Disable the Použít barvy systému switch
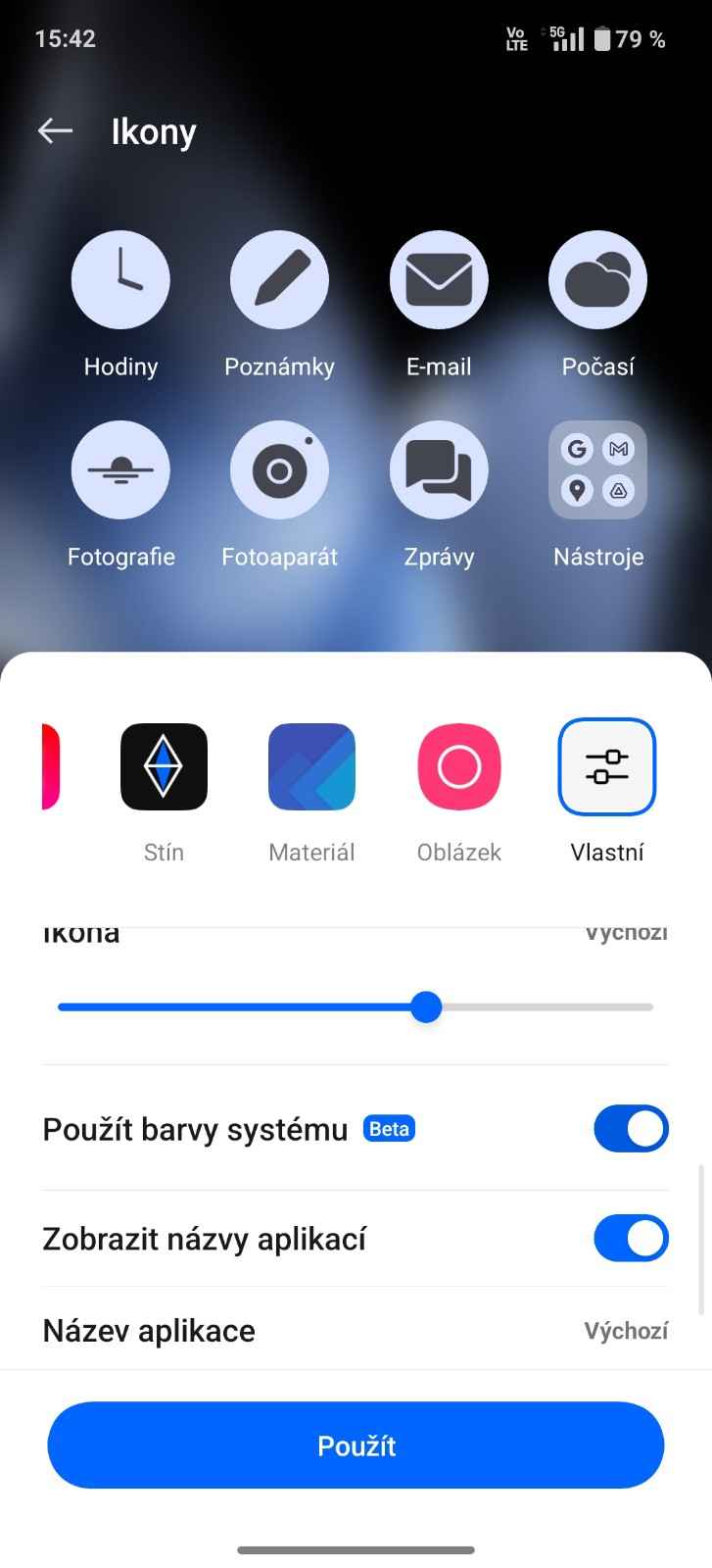This screenshot has height=1568, width=712. coord(631,1129)
